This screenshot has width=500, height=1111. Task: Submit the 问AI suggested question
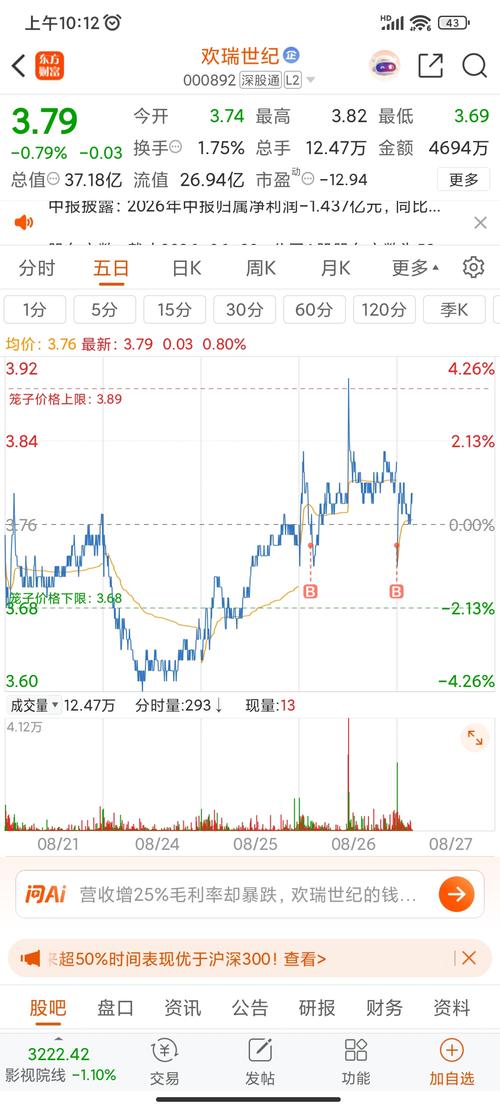[456, 894]
